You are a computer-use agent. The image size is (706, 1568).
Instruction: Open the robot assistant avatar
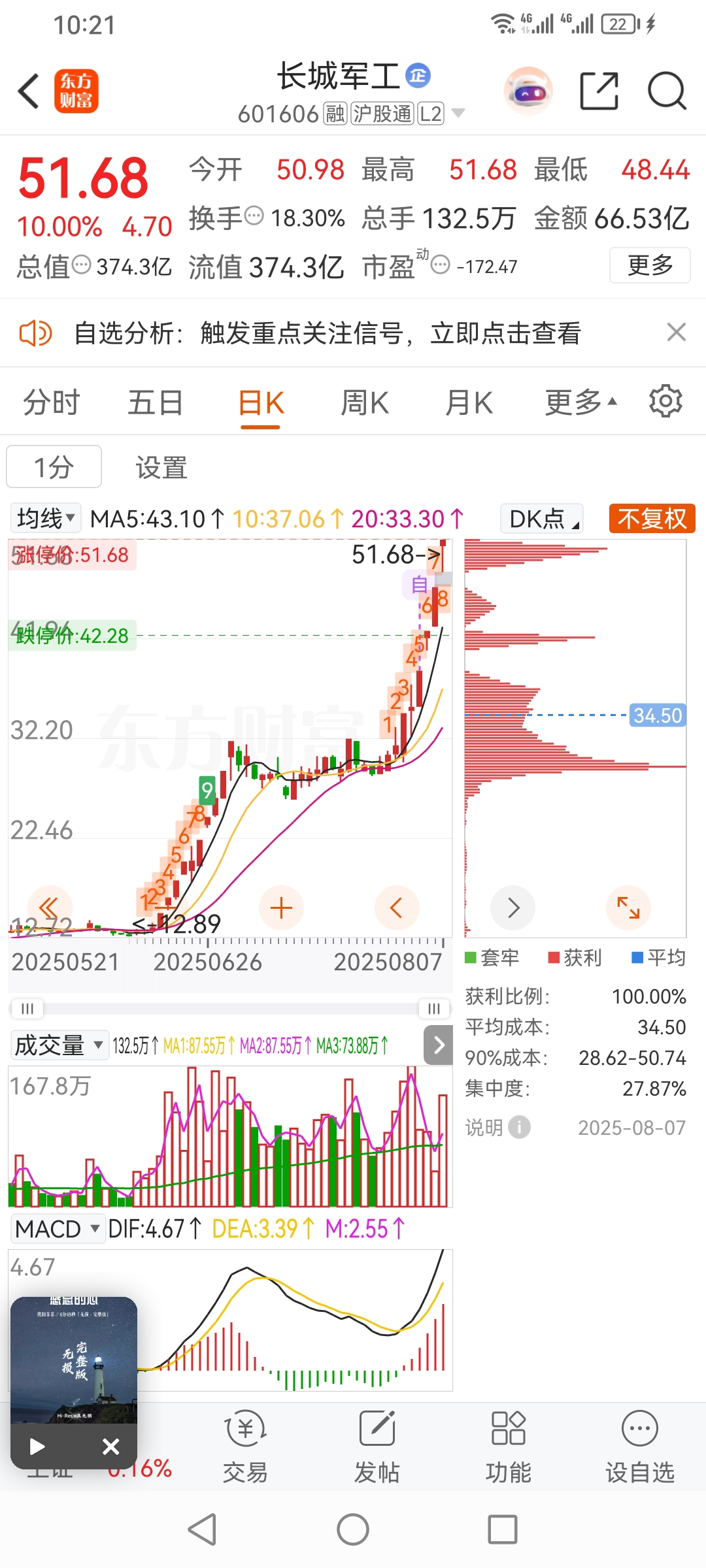(x=528, y=91)
